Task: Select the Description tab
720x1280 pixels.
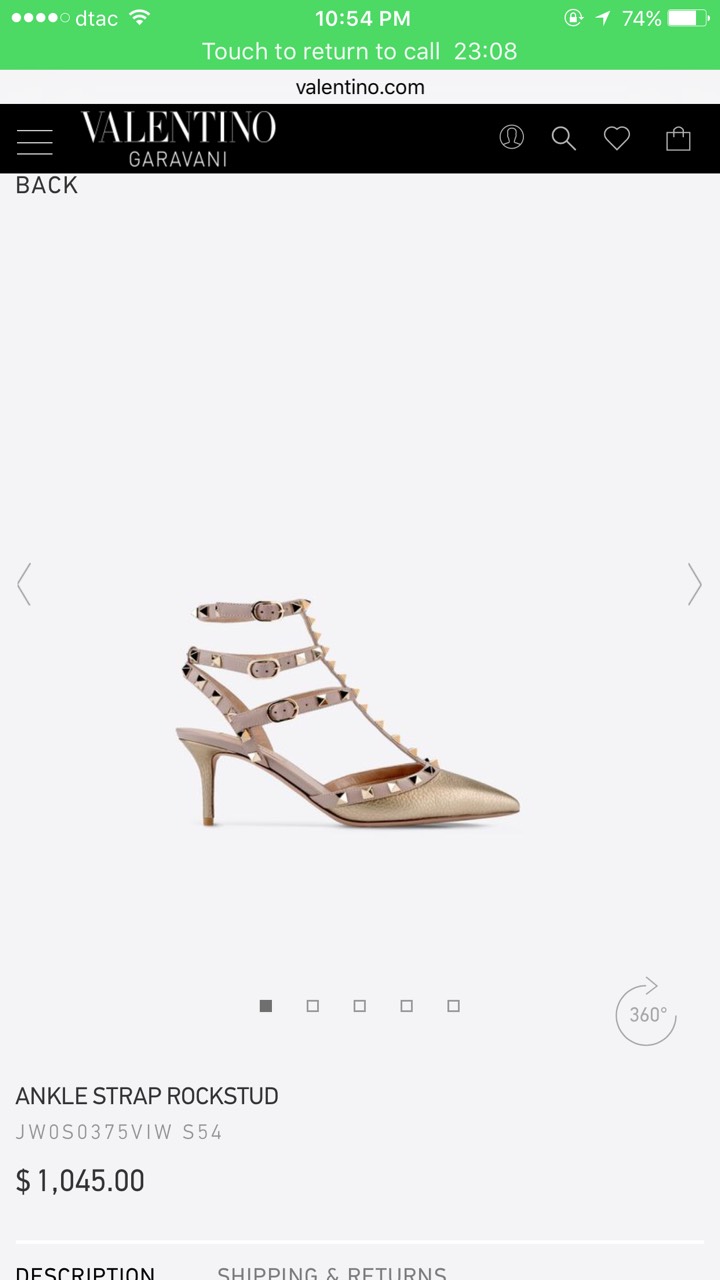Action: point(85,1272)
